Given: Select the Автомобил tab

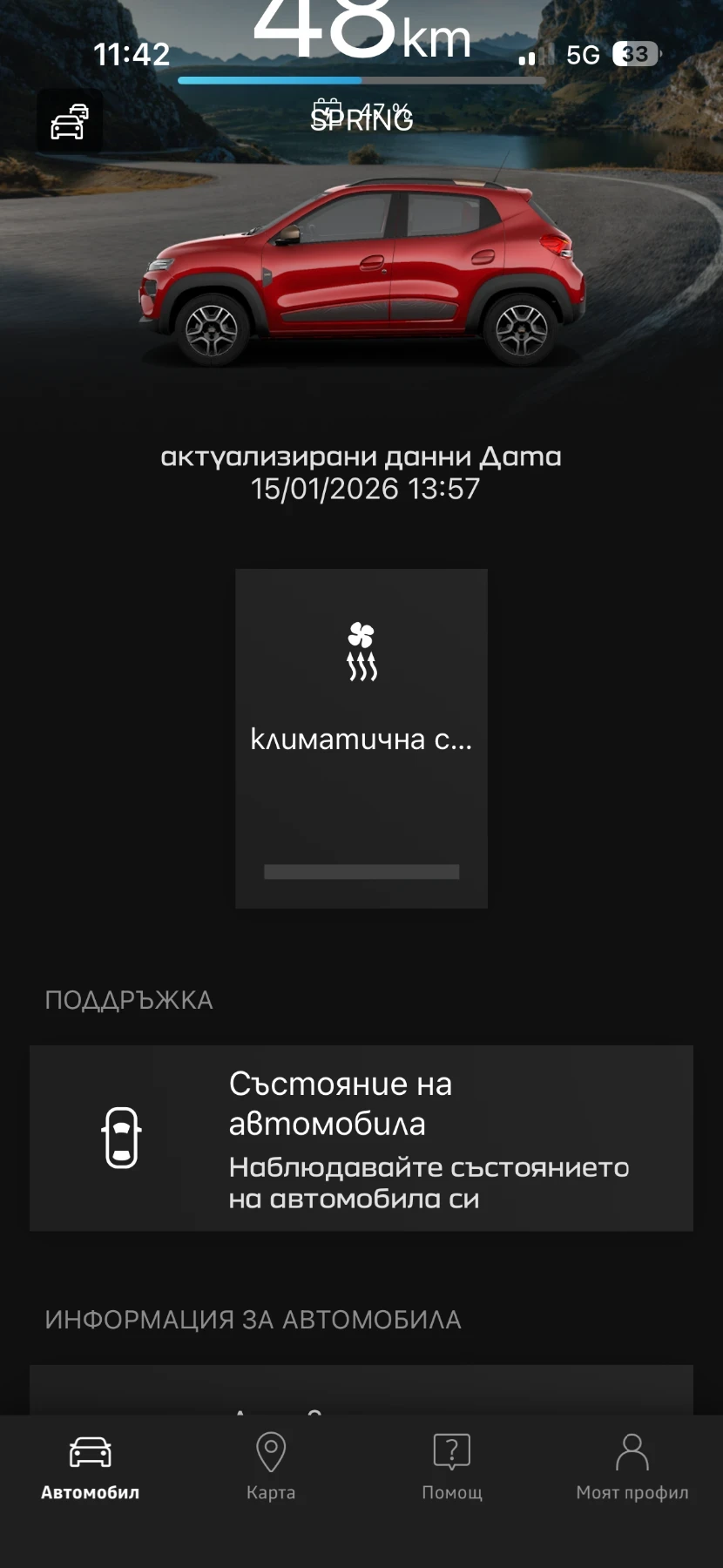Looking at the screenshot, I should (90, 1468).
